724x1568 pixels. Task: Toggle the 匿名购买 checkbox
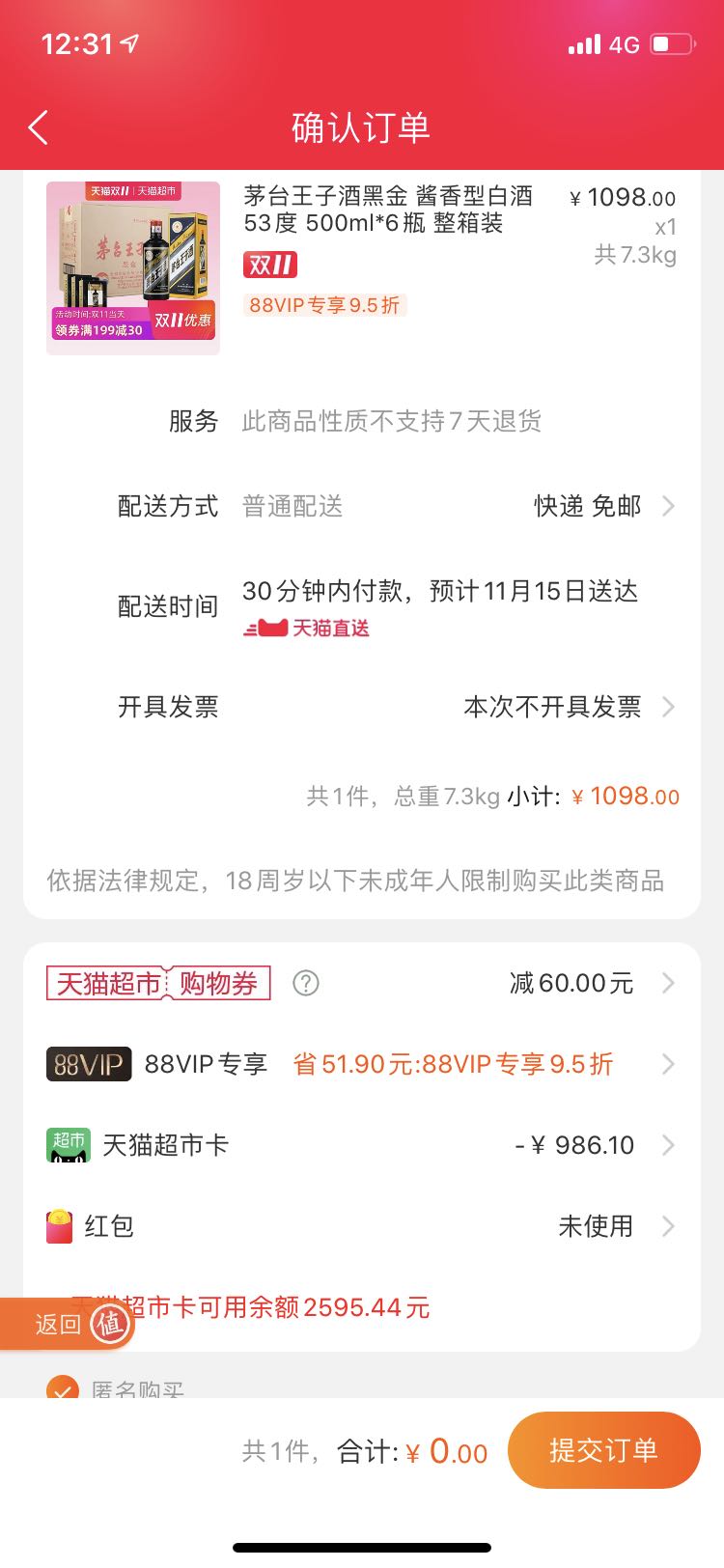pyautogui.click(x=63, y=1386)
